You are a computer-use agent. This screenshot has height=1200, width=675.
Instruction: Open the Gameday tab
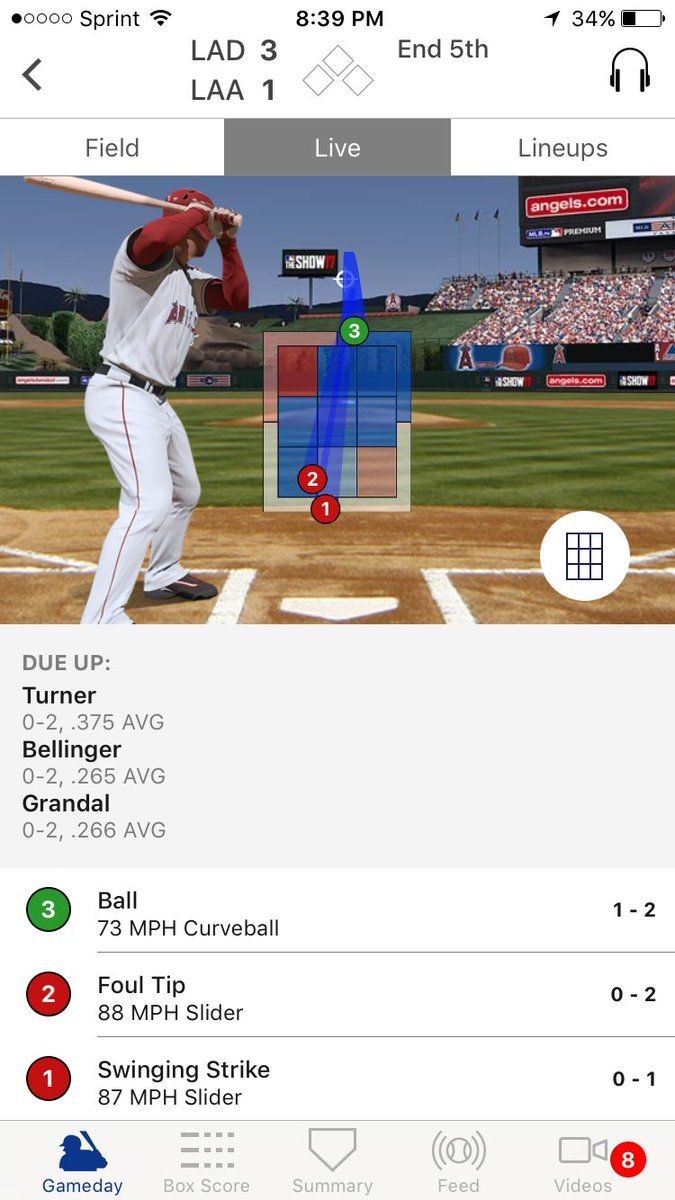click(x=82, y=1160)
